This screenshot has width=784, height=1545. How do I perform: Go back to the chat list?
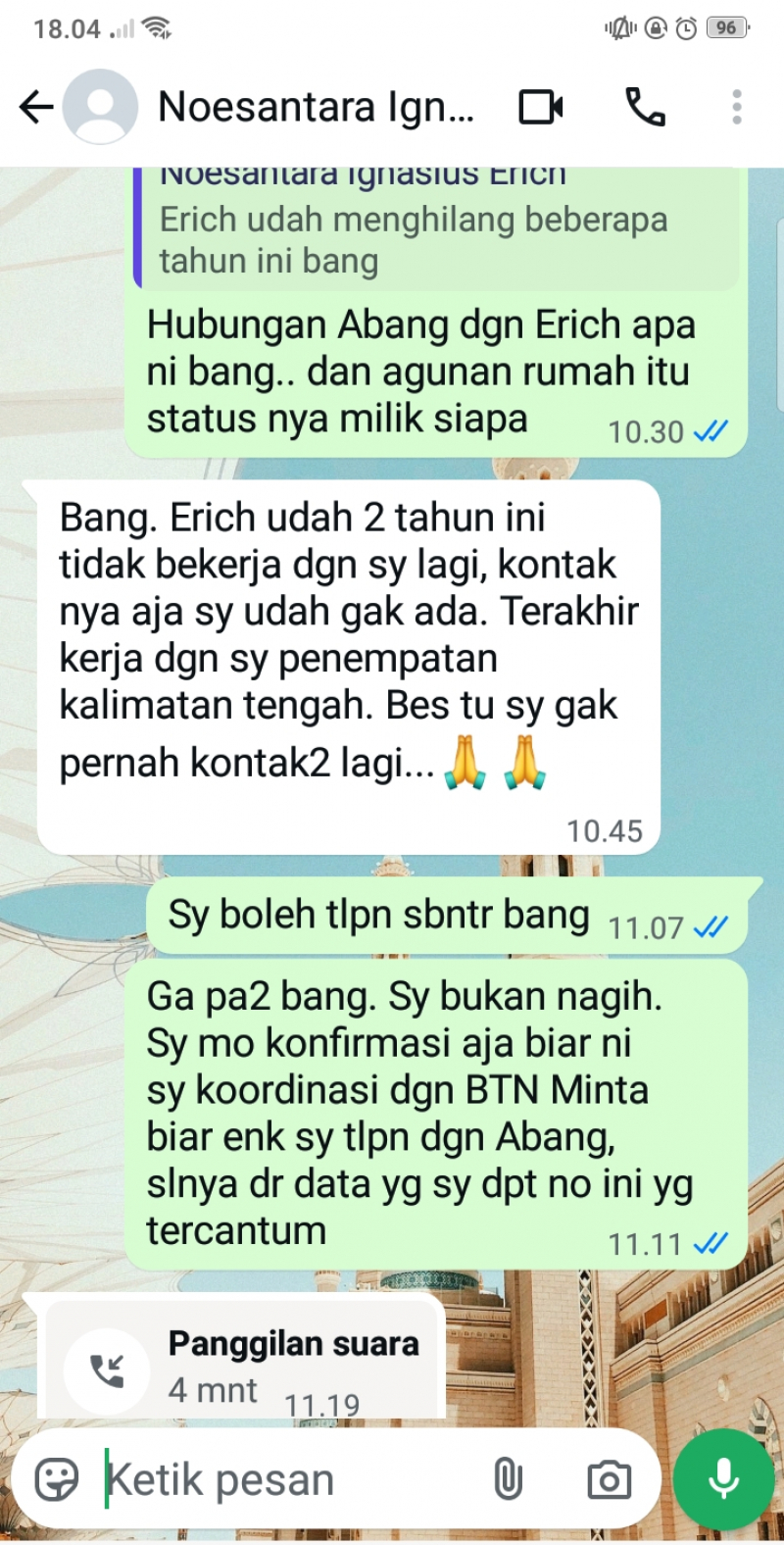(36, 107)
